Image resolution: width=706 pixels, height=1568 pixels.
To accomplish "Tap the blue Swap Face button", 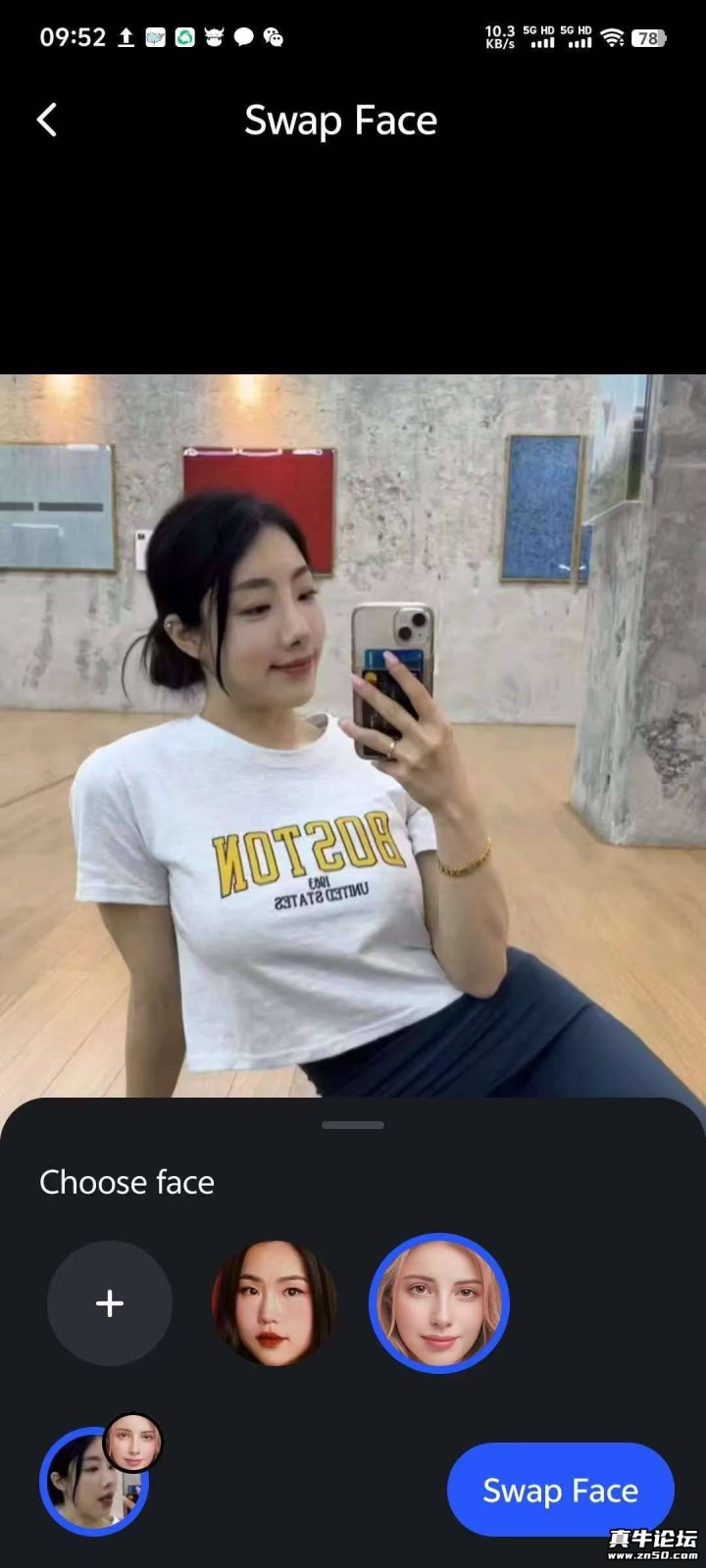I will [x=560, y=1491].
